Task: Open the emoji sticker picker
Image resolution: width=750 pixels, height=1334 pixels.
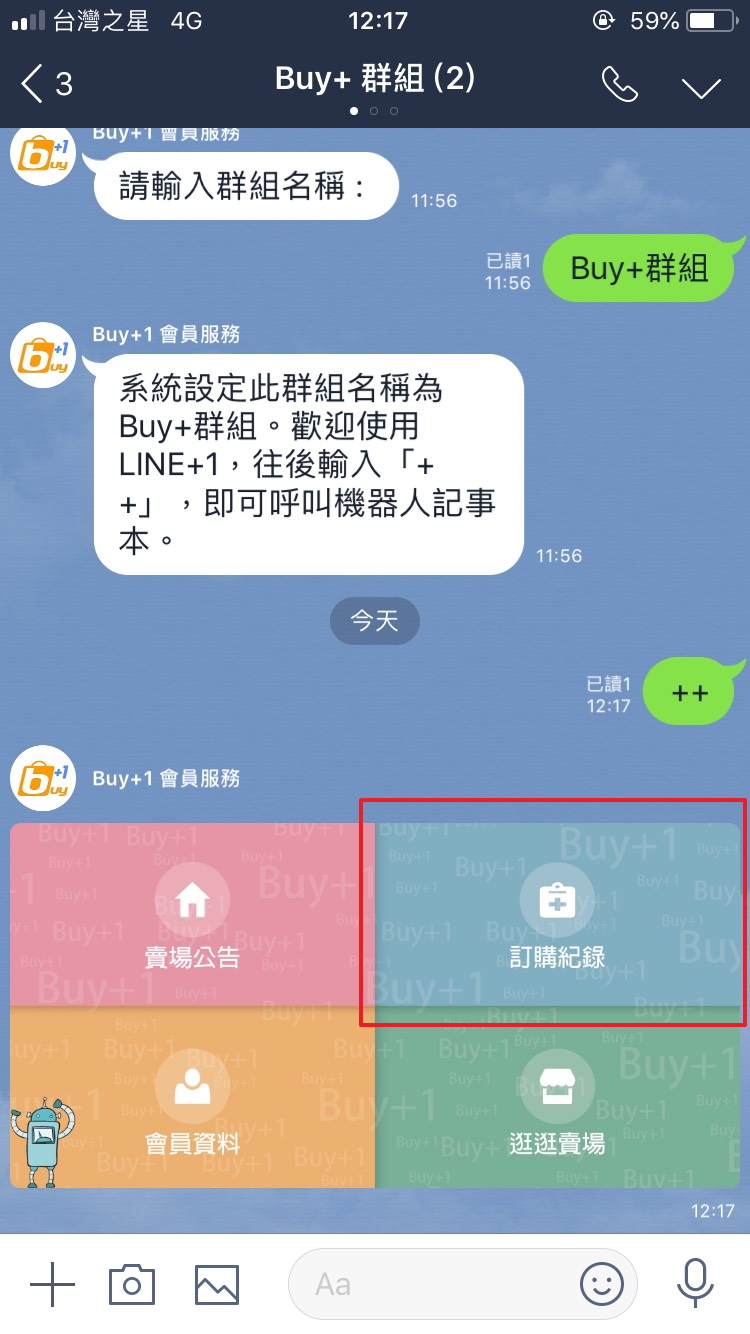Action: coord(602,1283)
